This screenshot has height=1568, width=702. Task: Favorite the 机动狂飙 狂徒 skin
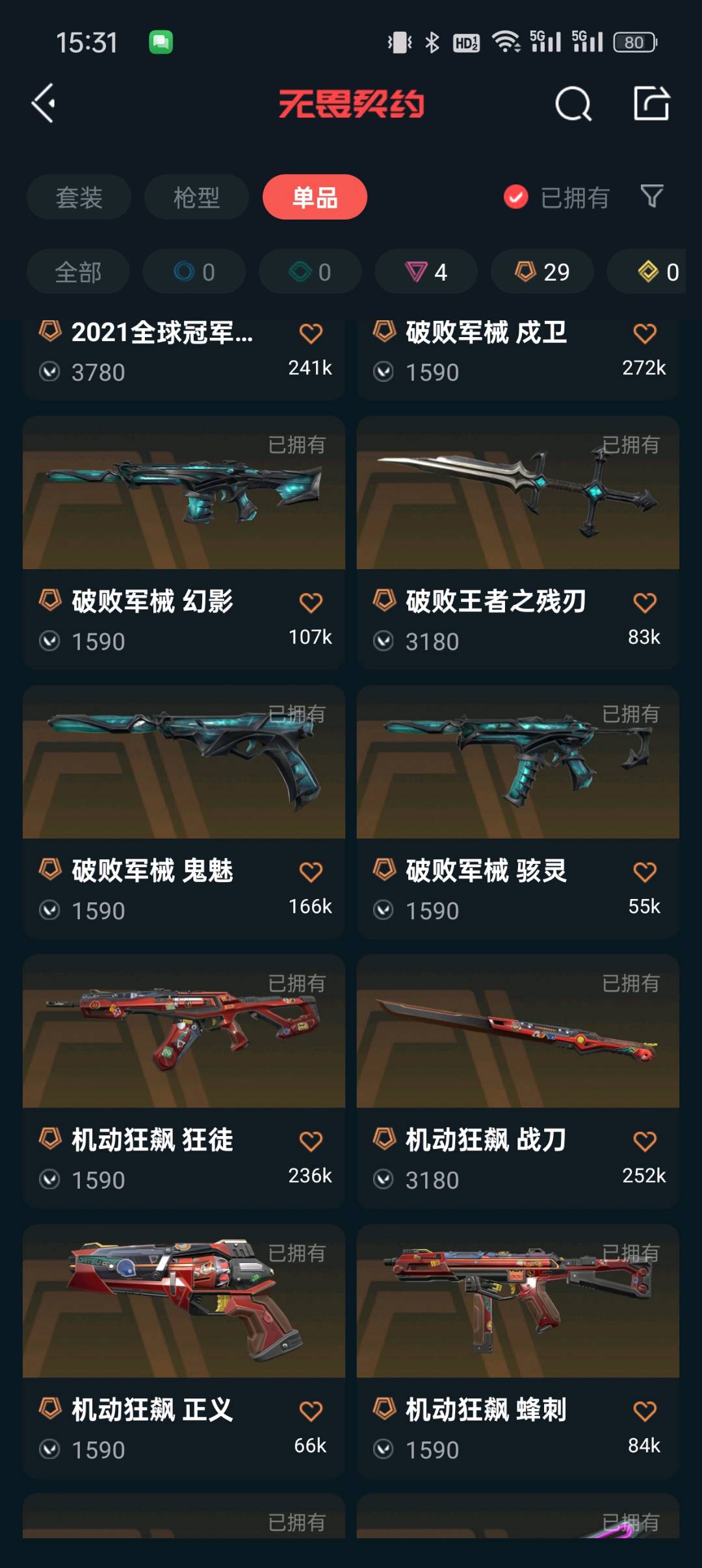(311, 1141)
